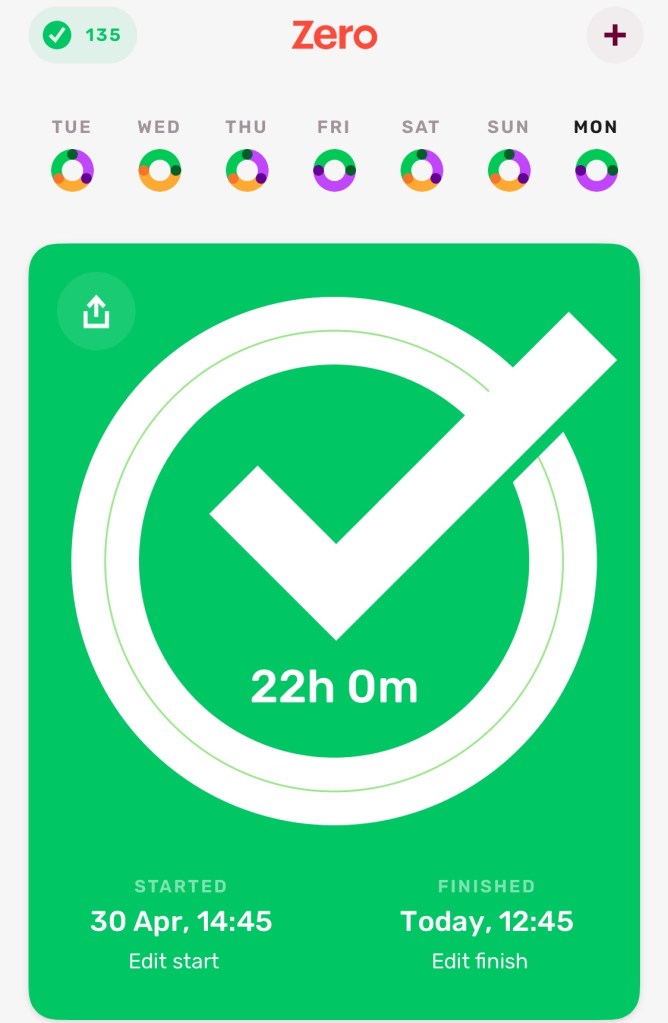Select Monday's activity ring
This screenshot has height=1023, width=668.
click(596, 170)
